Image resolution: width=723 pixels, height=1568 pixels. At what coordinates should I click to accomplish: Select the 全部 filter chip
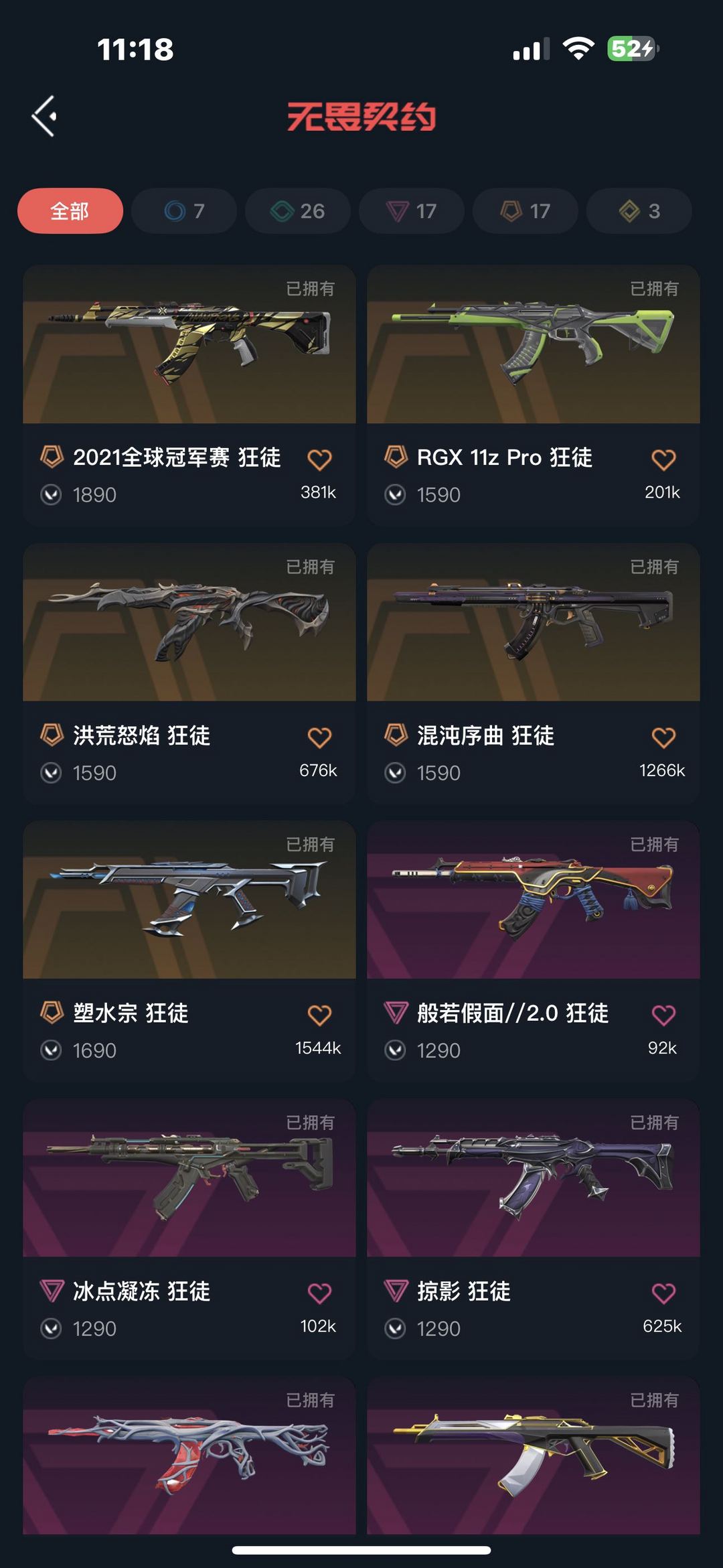tap(70, 211)
